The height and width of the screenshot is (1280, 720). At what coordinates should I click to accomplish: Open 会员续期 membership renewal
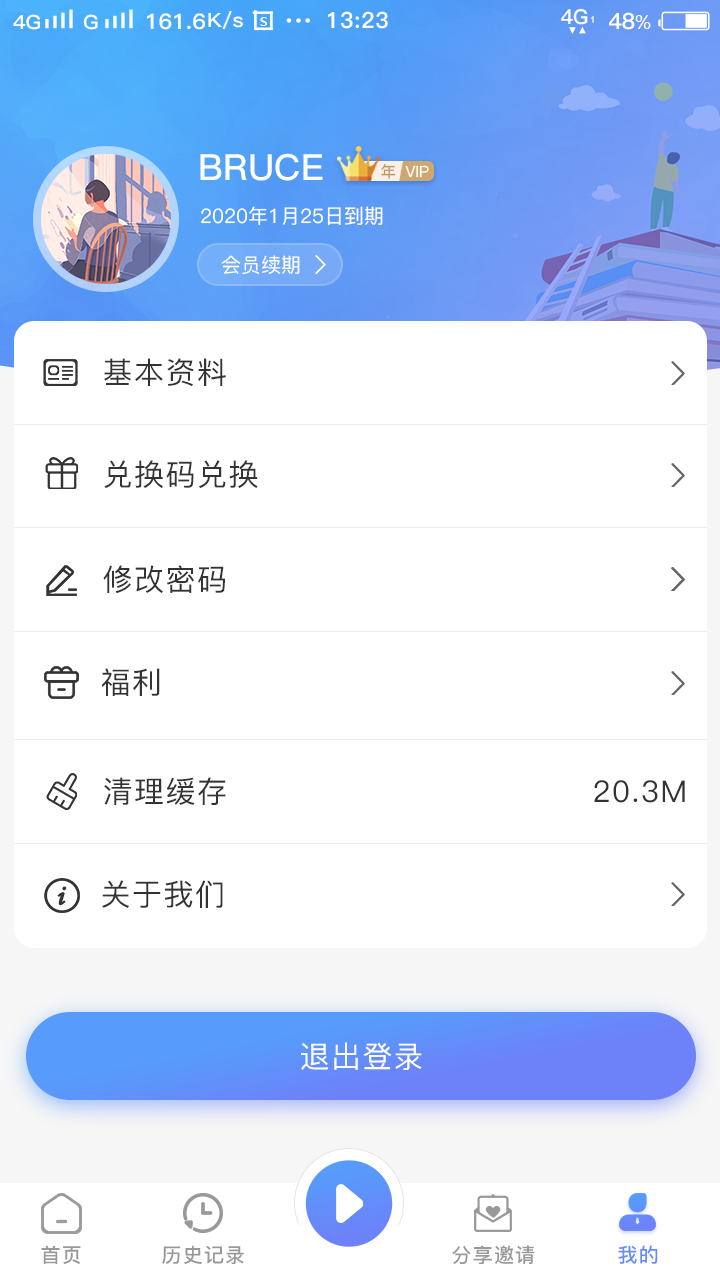click(270, 265)
